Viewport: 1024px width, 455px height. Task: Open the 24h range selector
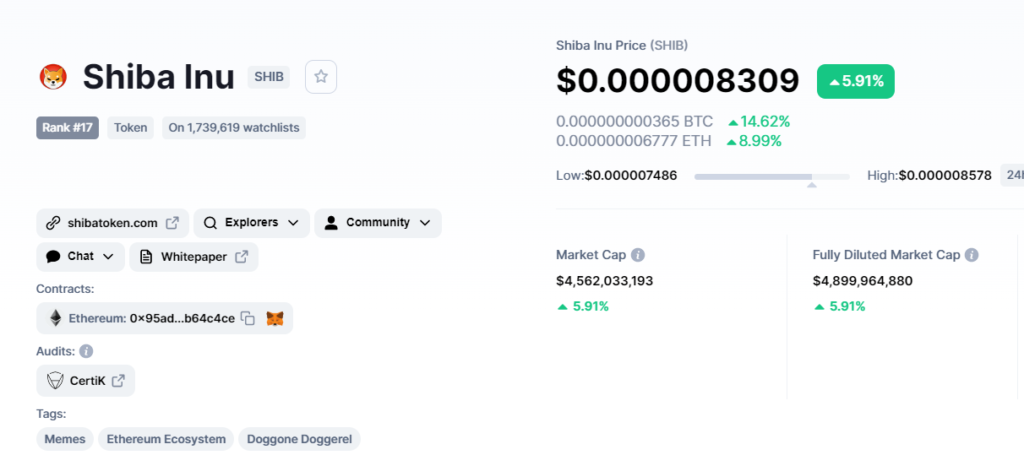(x=1014, y=175)
